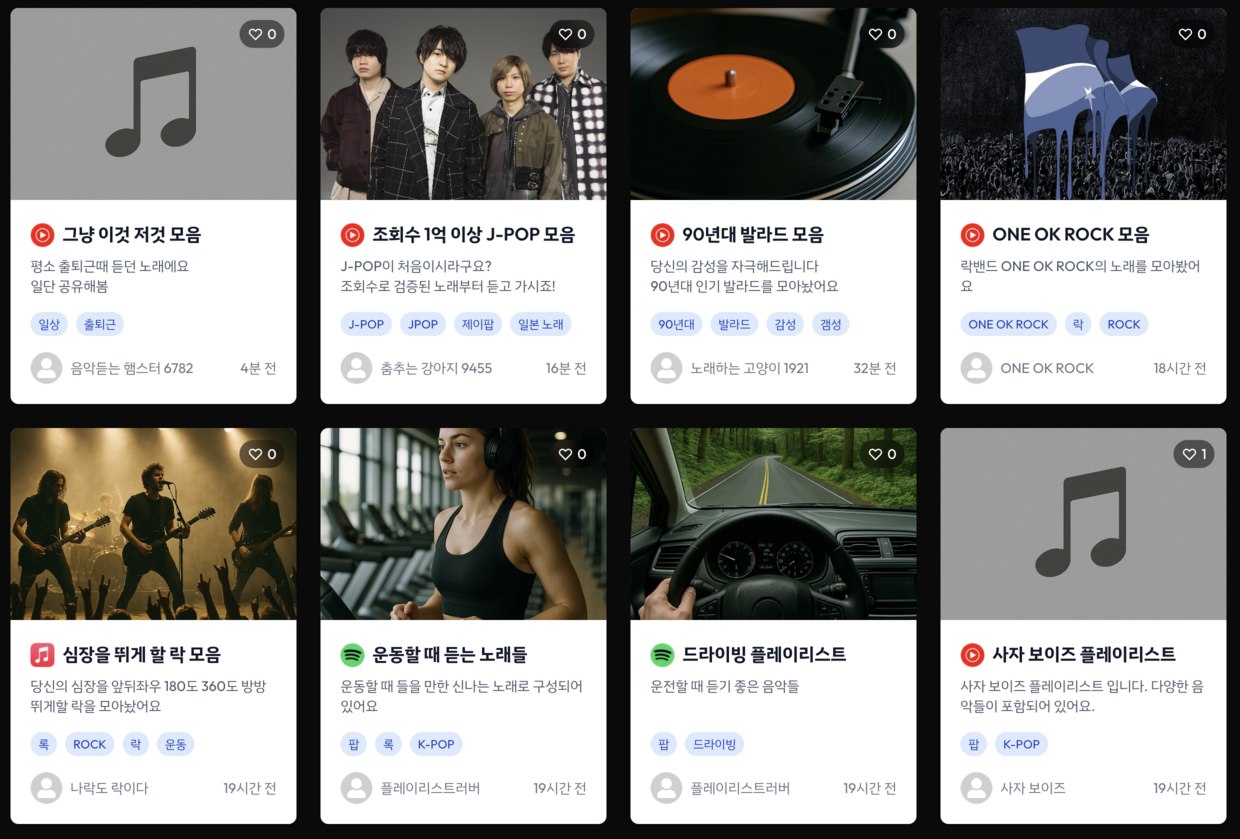Select the 출퇴근 tag chip
Image resolution: width=1240 pixels, height=839 pixels.
click(100, 324)
